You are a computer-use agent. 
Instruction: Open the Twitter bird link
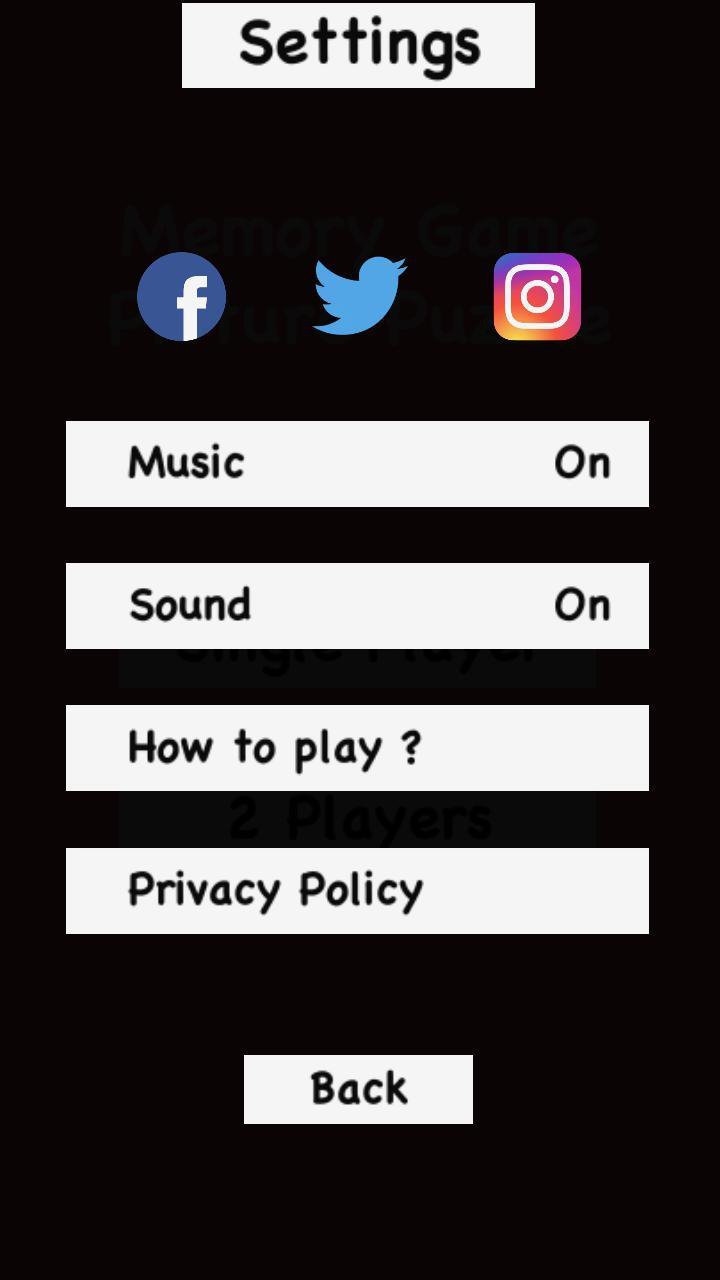pyautogui.click(x=359, y=296)
